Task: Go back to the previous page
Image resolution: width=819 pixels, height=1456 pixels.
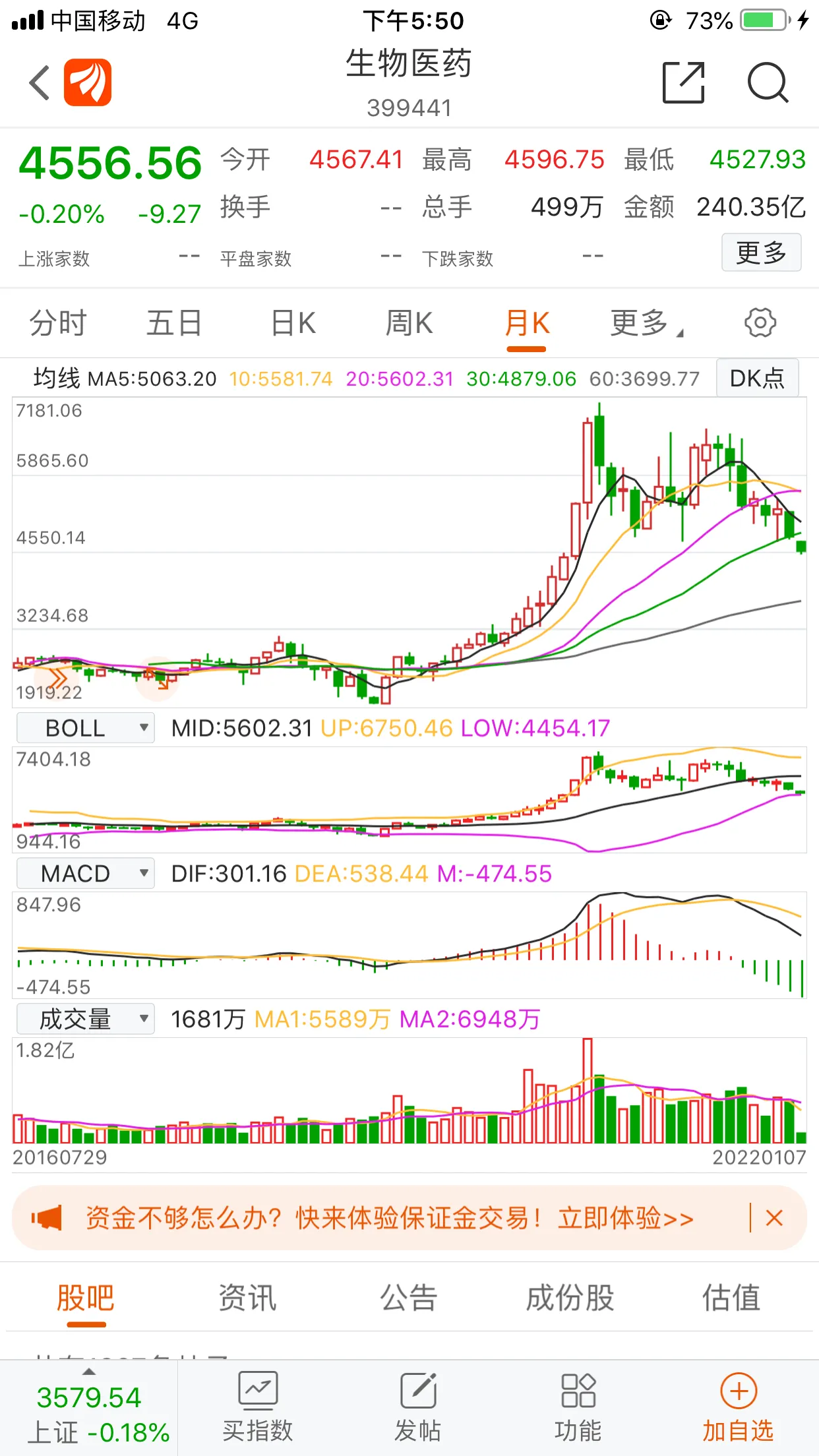Action: (40, 83)
